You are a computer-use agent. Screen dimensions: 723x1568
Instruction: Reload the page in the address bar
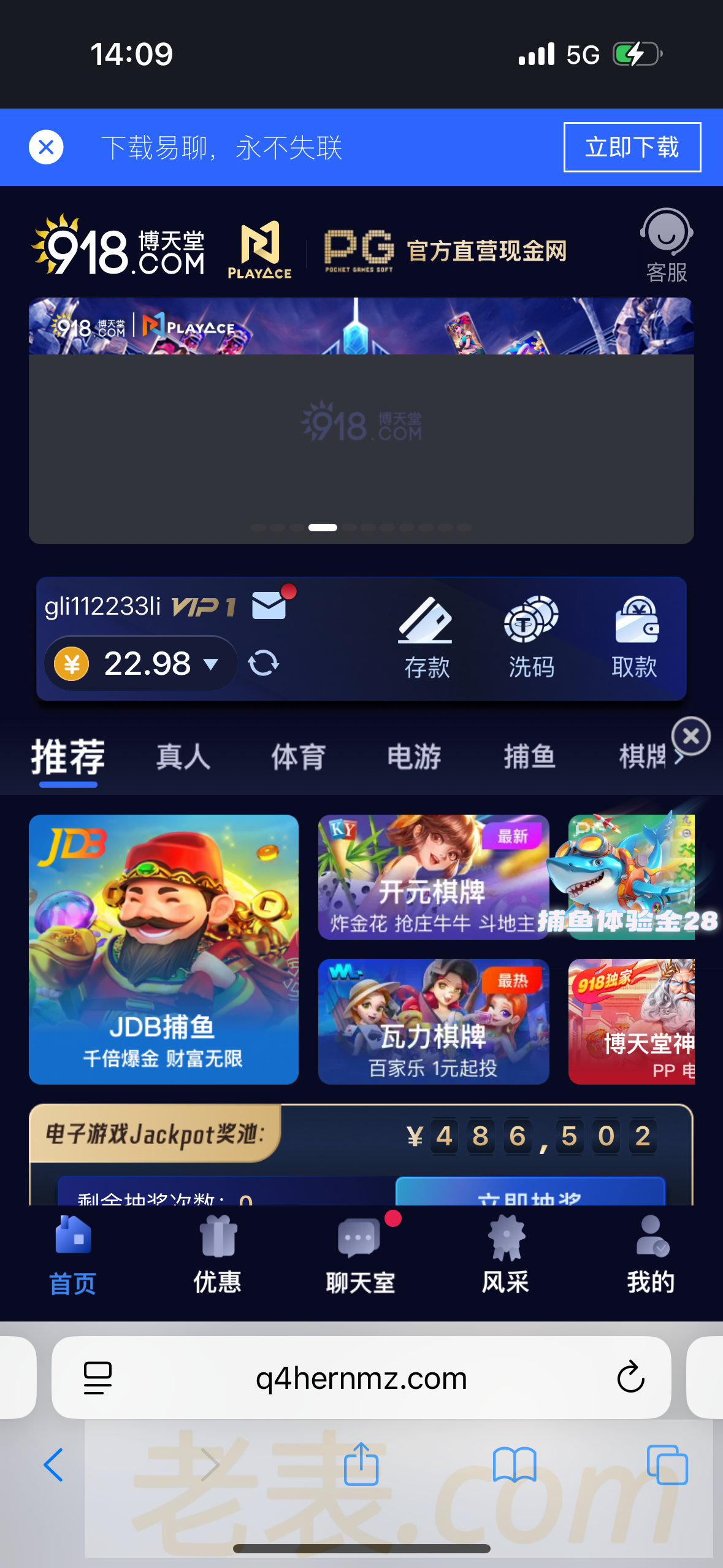pyautogui.click(x=630, y=1378)
